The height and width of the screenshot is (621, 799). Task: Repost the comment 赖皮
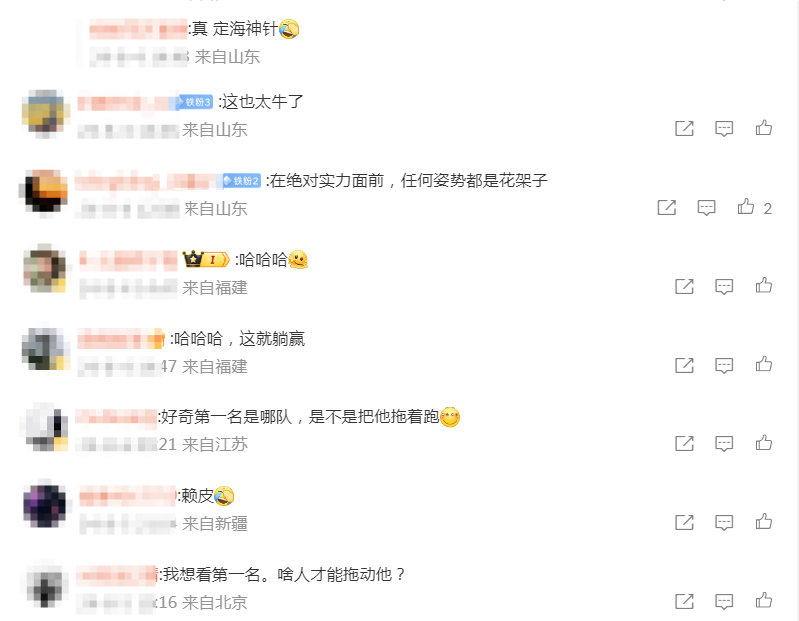pos(684,522)
